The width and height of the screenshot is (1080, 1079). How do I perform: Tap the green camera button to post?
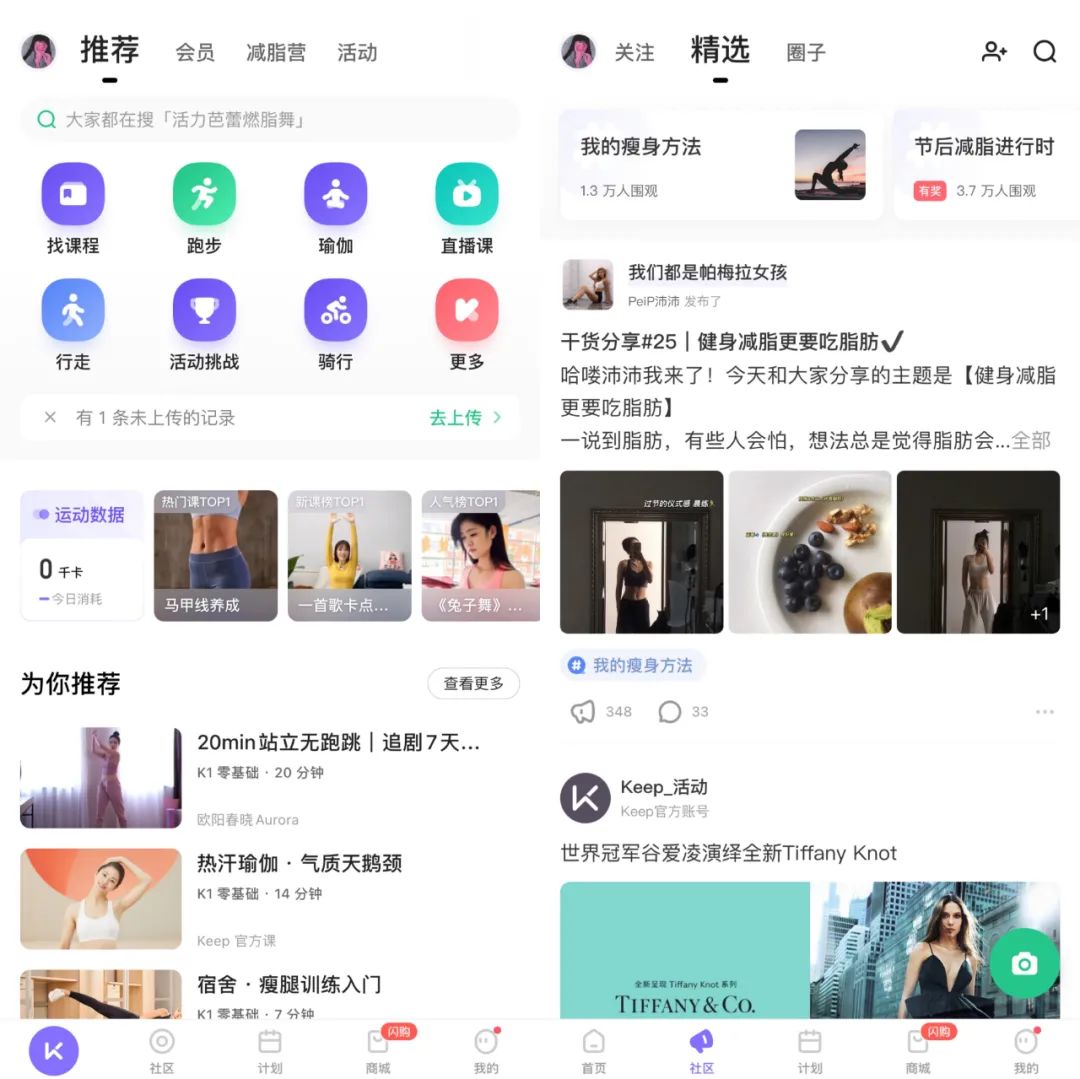1023,963
